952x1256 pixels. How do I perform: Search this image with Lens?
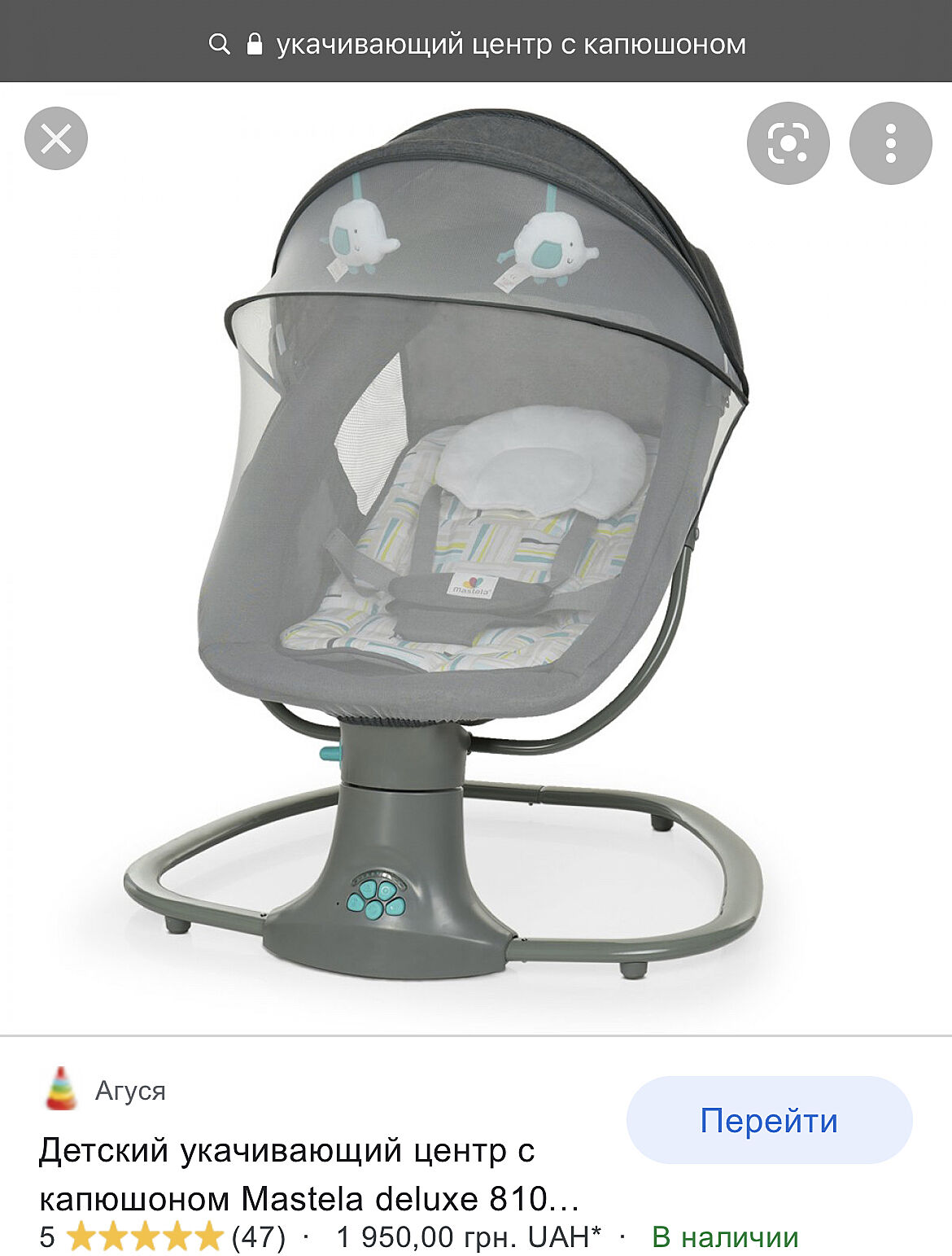[x=788, y=143]
